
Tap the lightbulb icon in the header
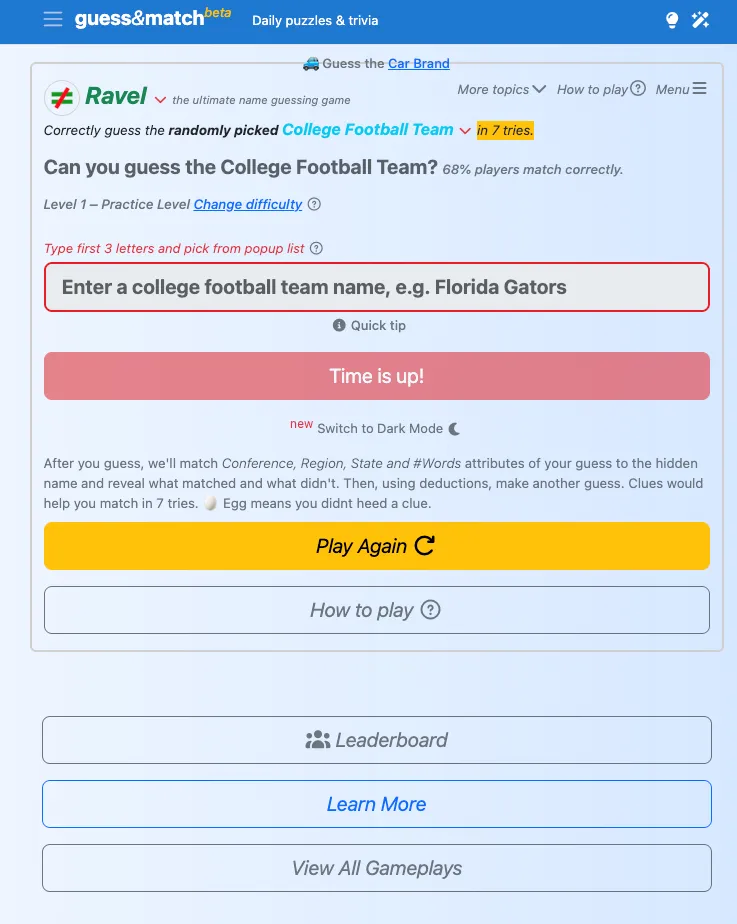click(x=672, y=20)
